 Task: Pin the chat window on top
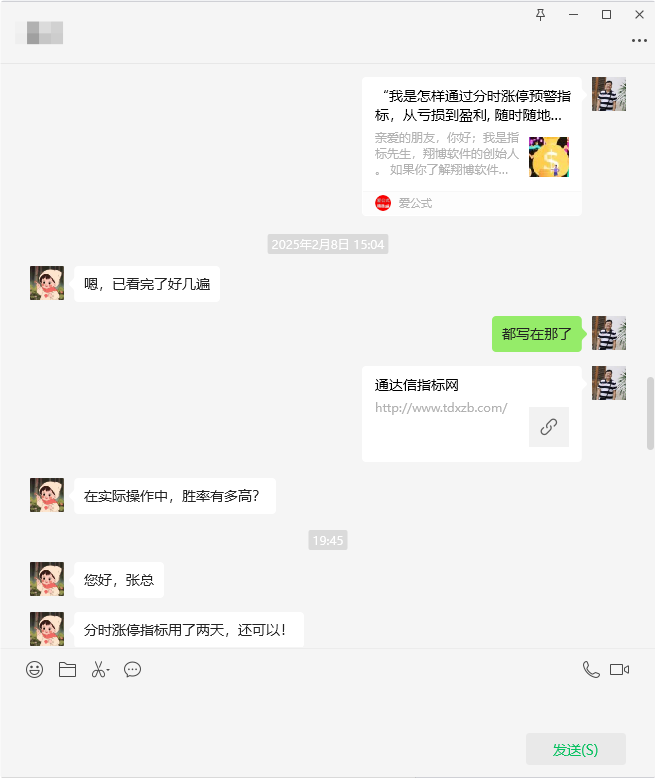click(541, 14)
